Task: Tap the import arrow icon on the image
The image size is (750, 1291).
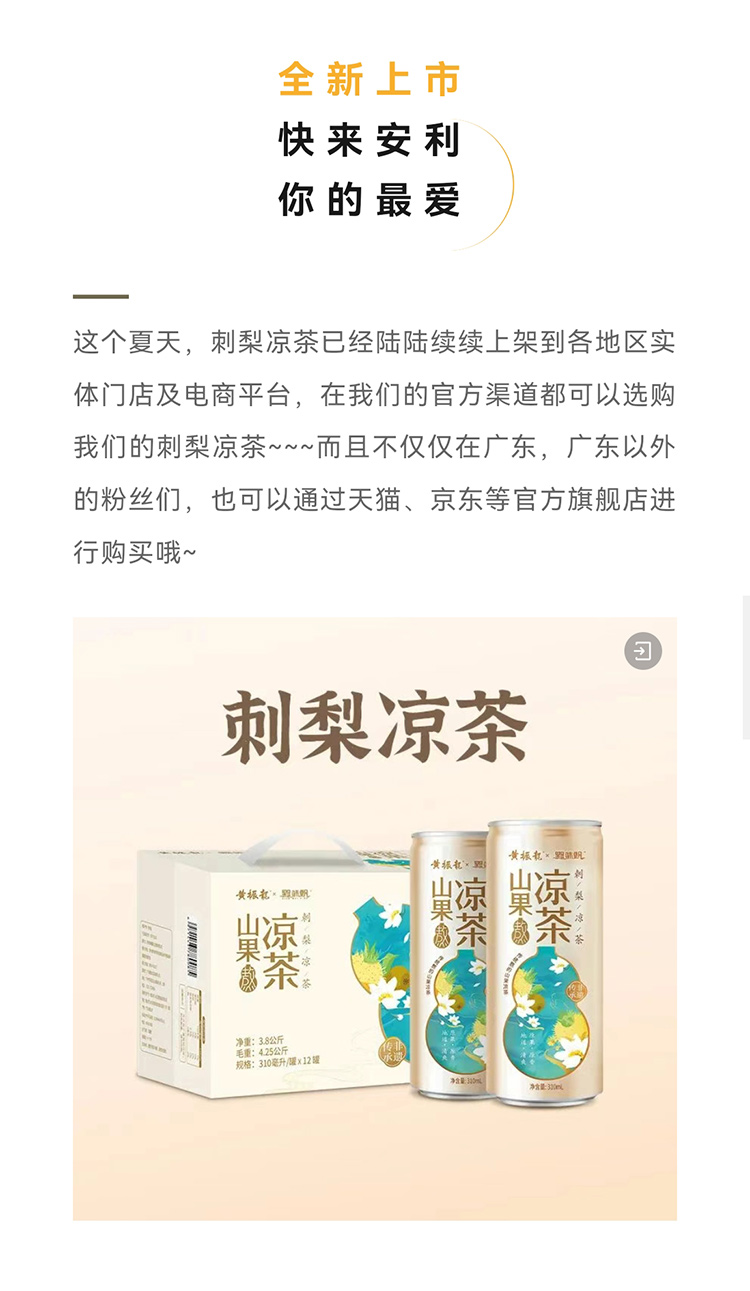Action: [x=643, y=651]
